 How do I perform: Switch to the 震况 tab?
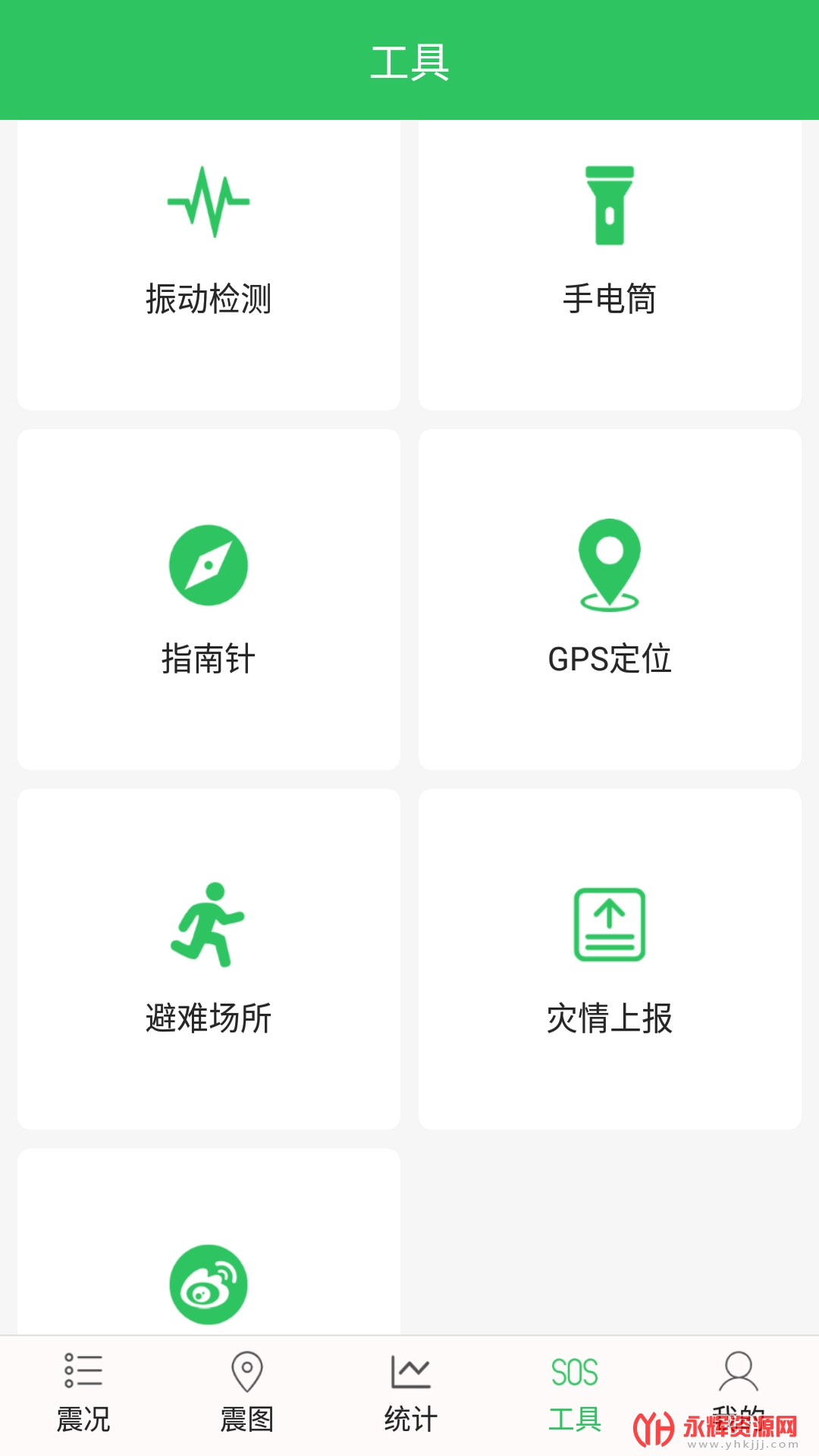83,1395
